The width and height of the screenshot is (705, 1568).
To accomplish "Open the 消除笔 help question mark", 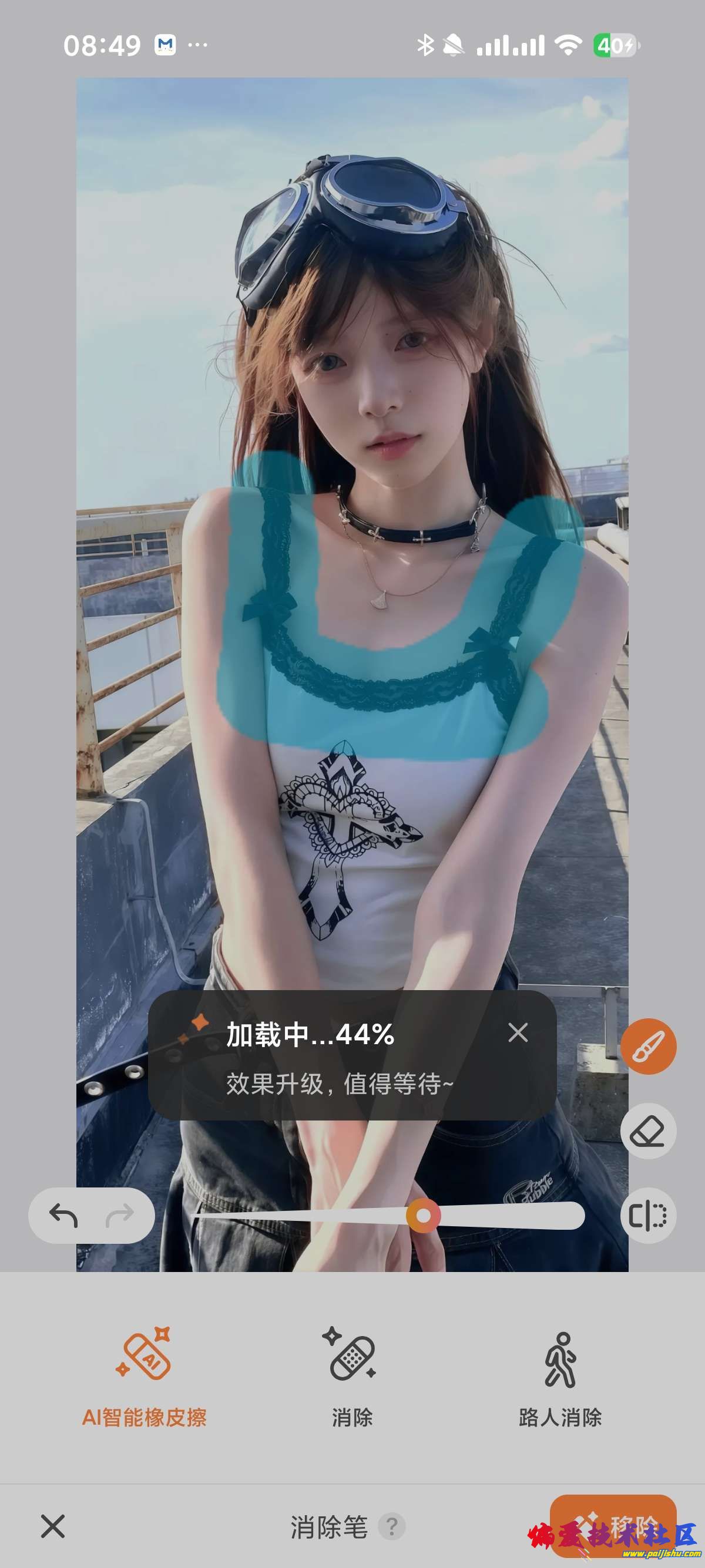I will (391, 1527).
